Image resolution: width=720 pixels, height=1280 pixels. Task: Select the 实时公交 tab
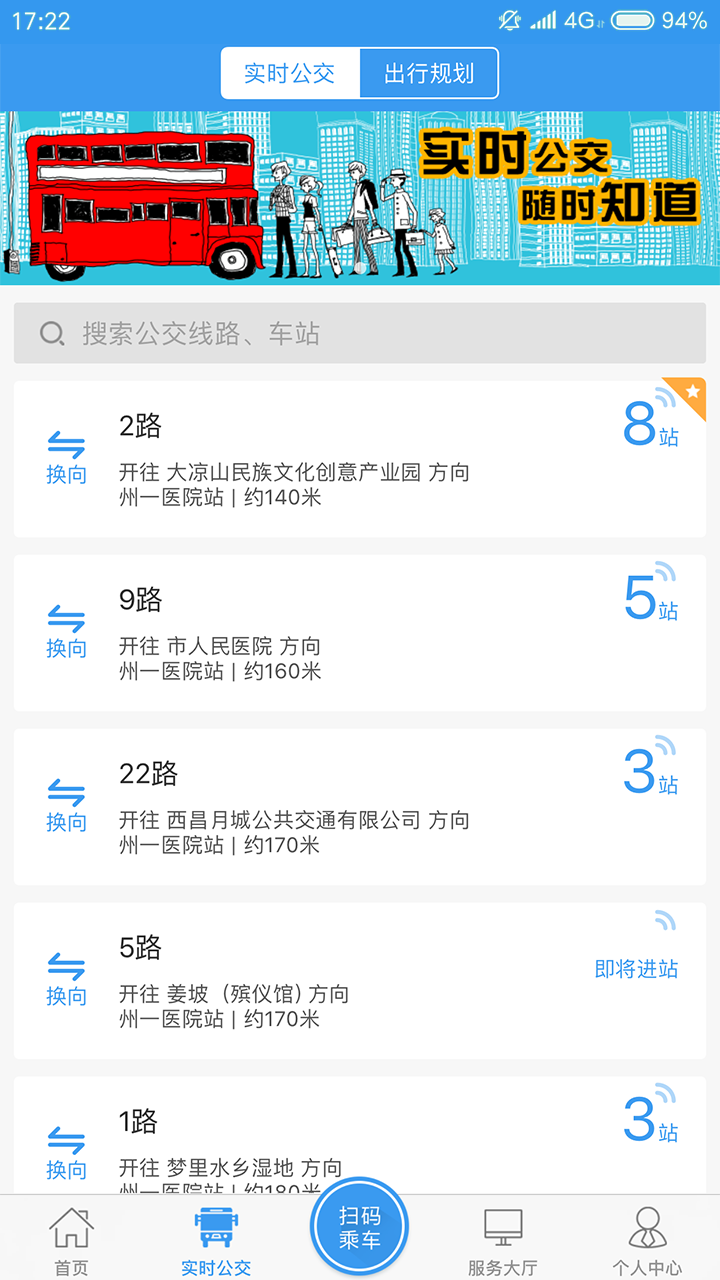pyautogui.click(x=290, y=72)
